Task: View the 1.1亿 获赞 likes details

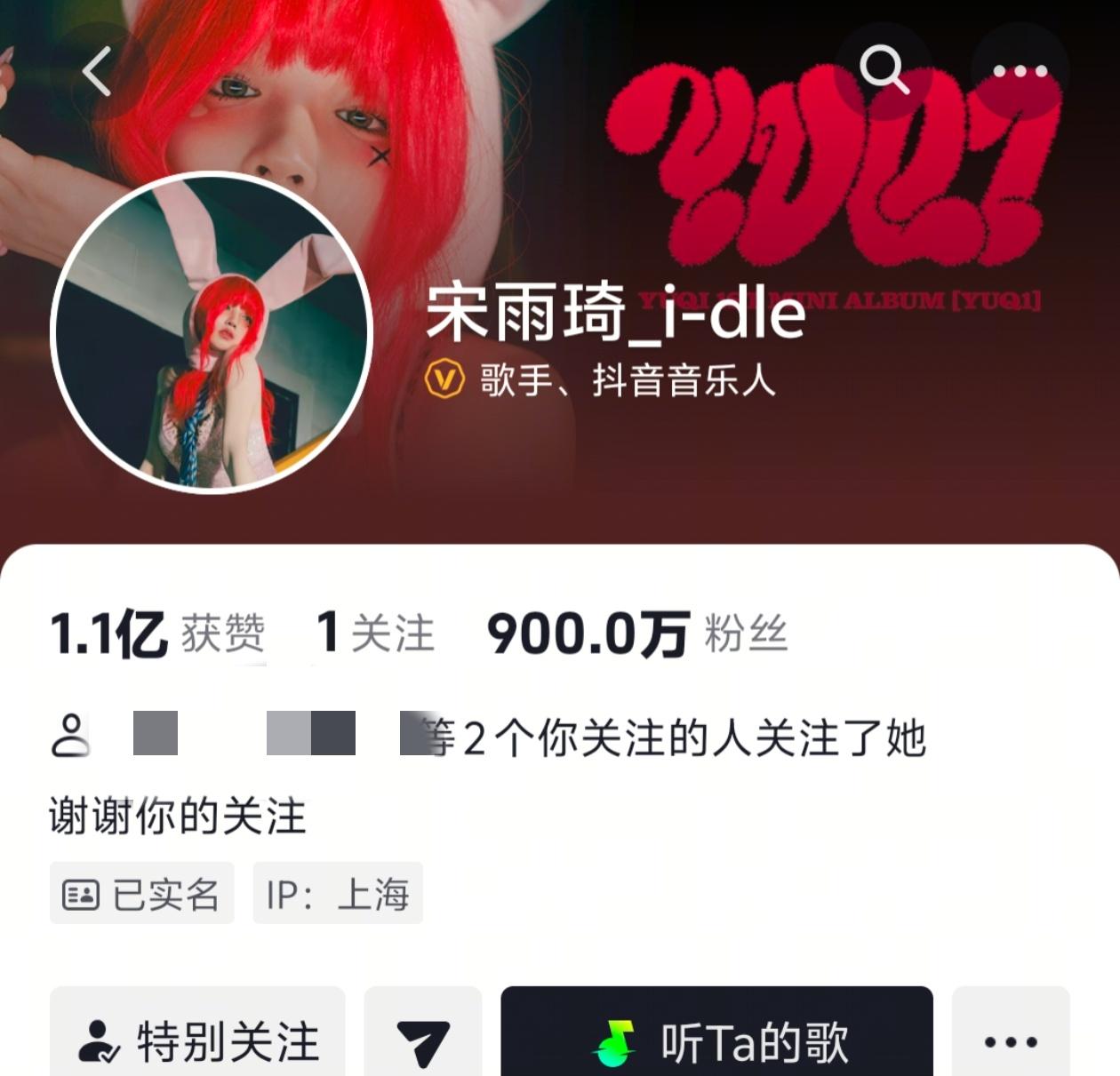Action: pos(157,634)
